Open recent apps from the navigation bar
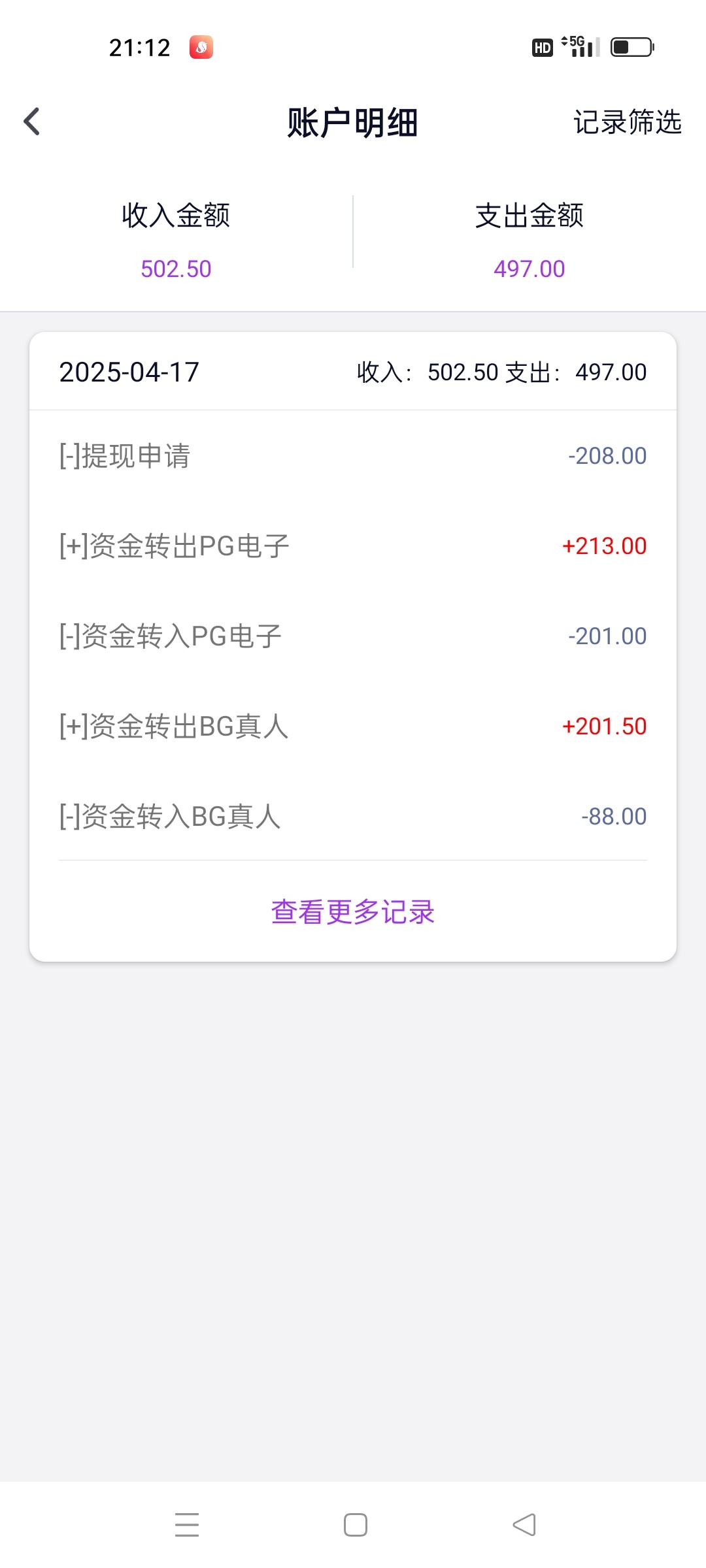 (187, 1525)
